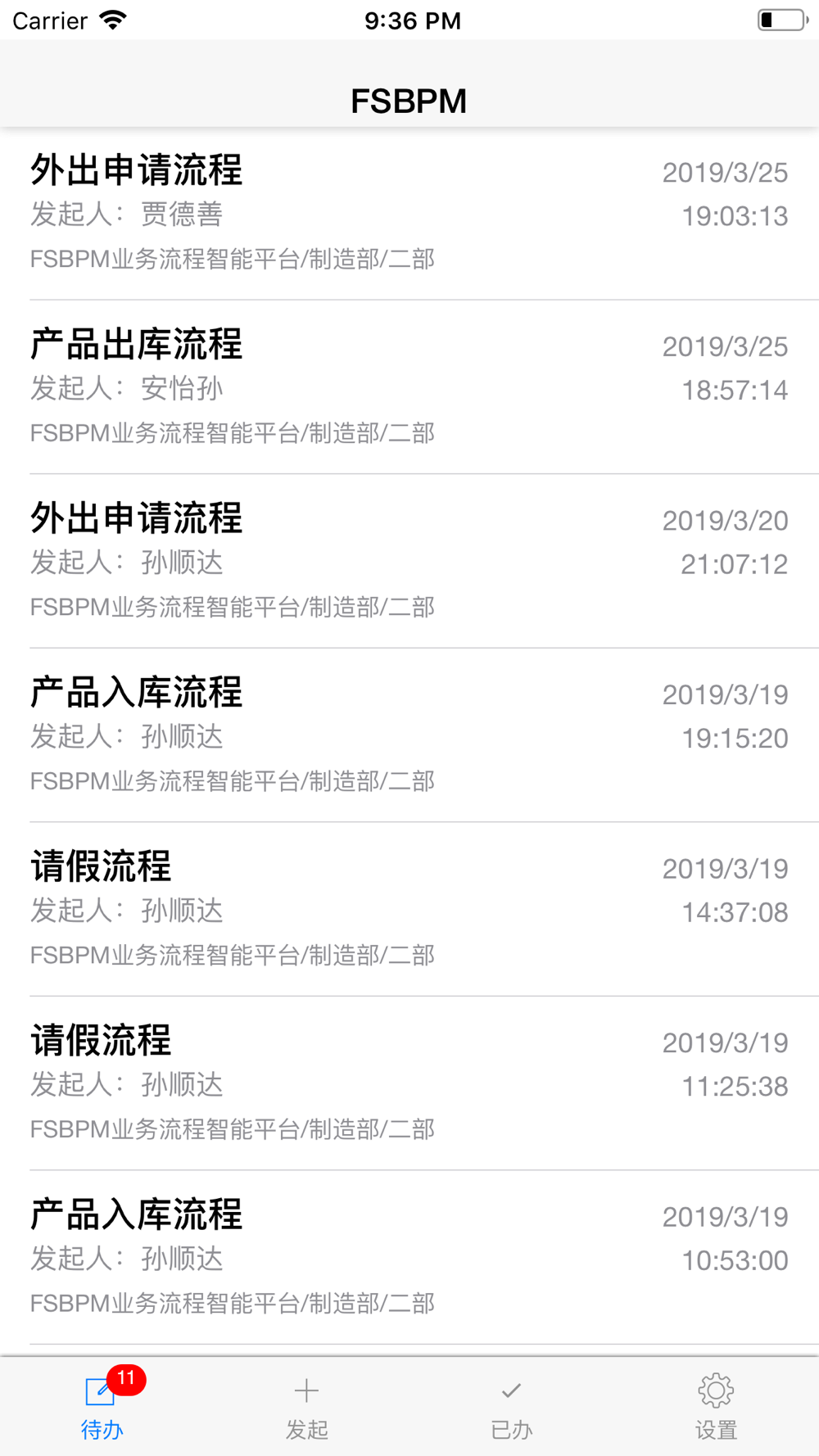Image resolution: width=819 pixels, height=1456 pixels.
Task: Switch to the 发起 tab
Action: (307, 1407)
